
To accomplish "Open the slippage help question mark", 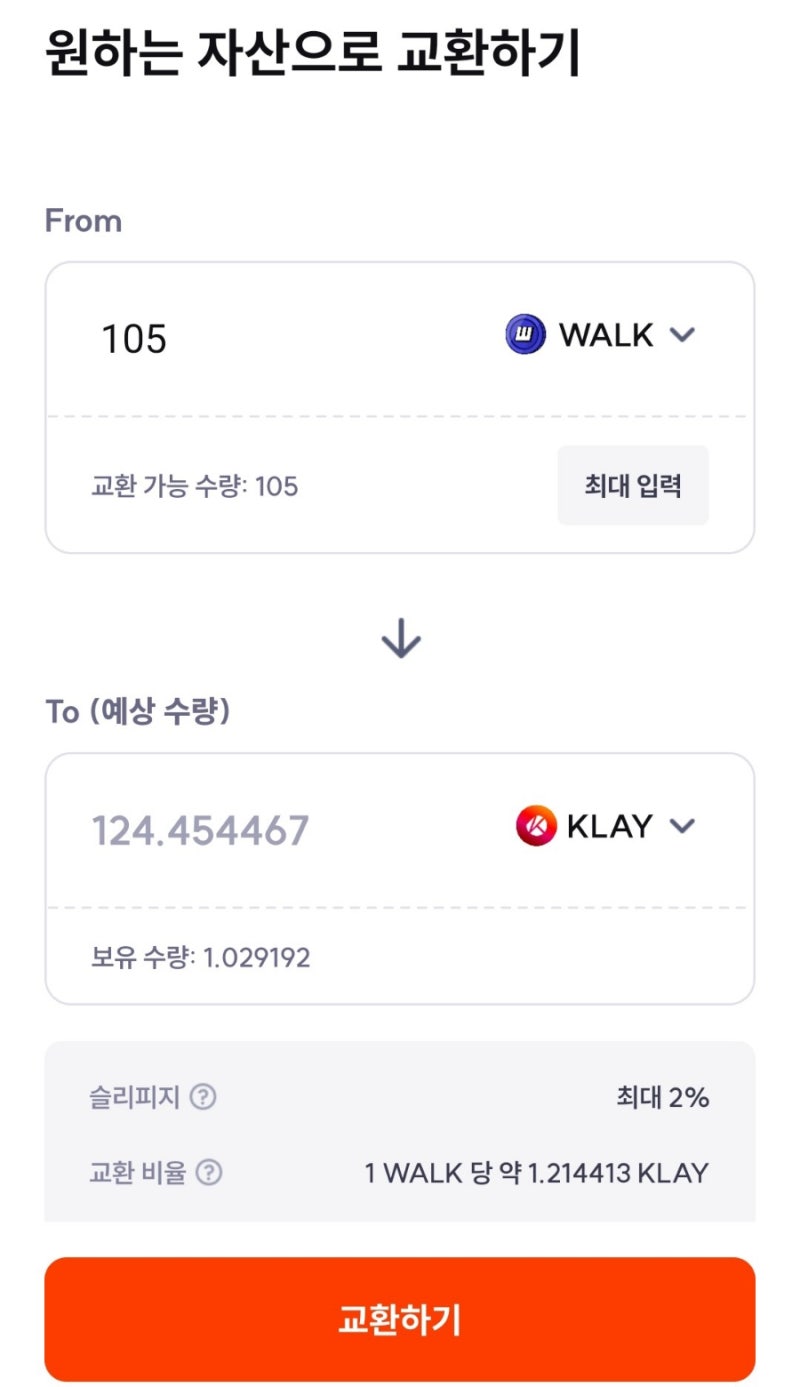I will click(x=204, y=1097).
